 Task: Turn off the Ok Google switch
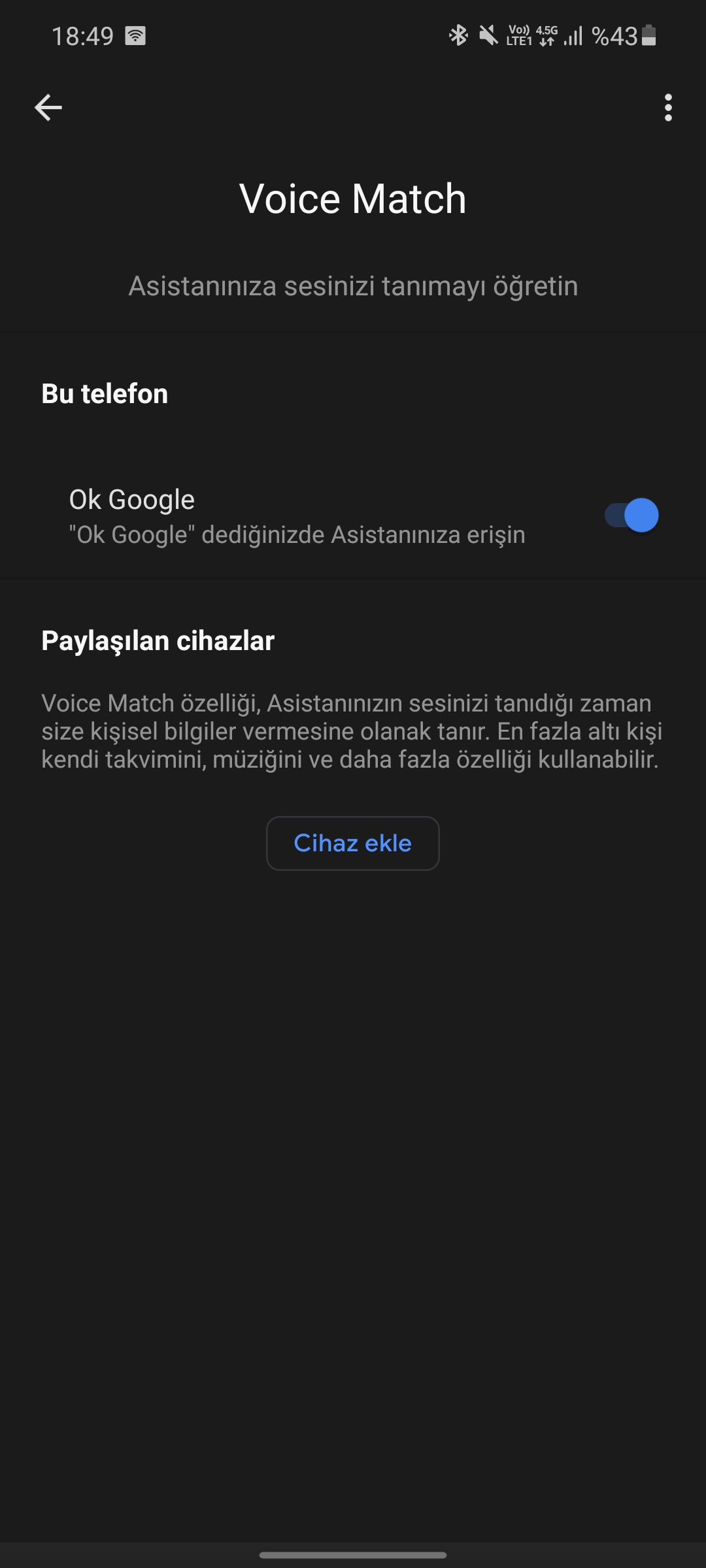pos(631,515)
